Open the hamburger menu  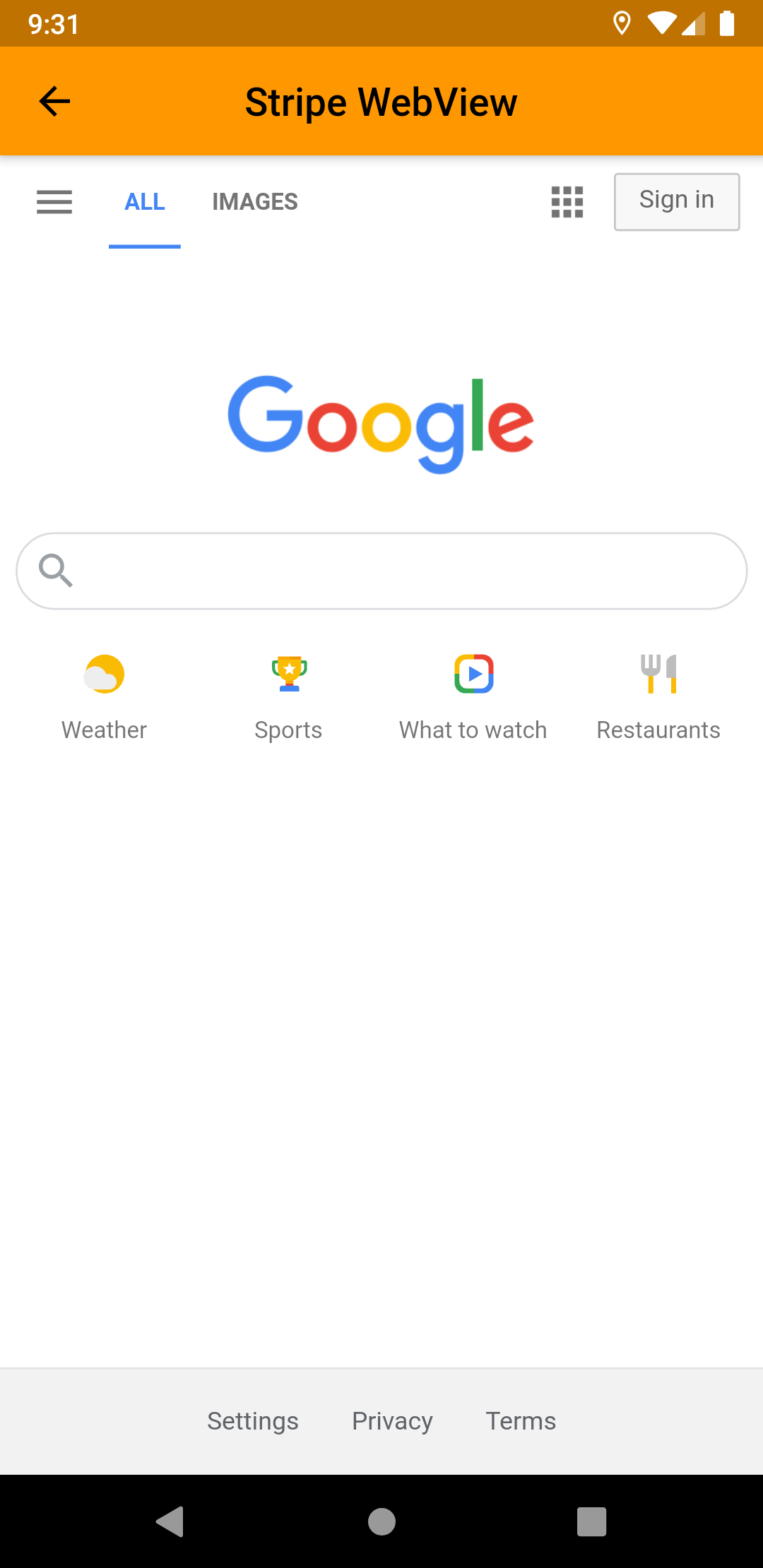coord(54,202)
